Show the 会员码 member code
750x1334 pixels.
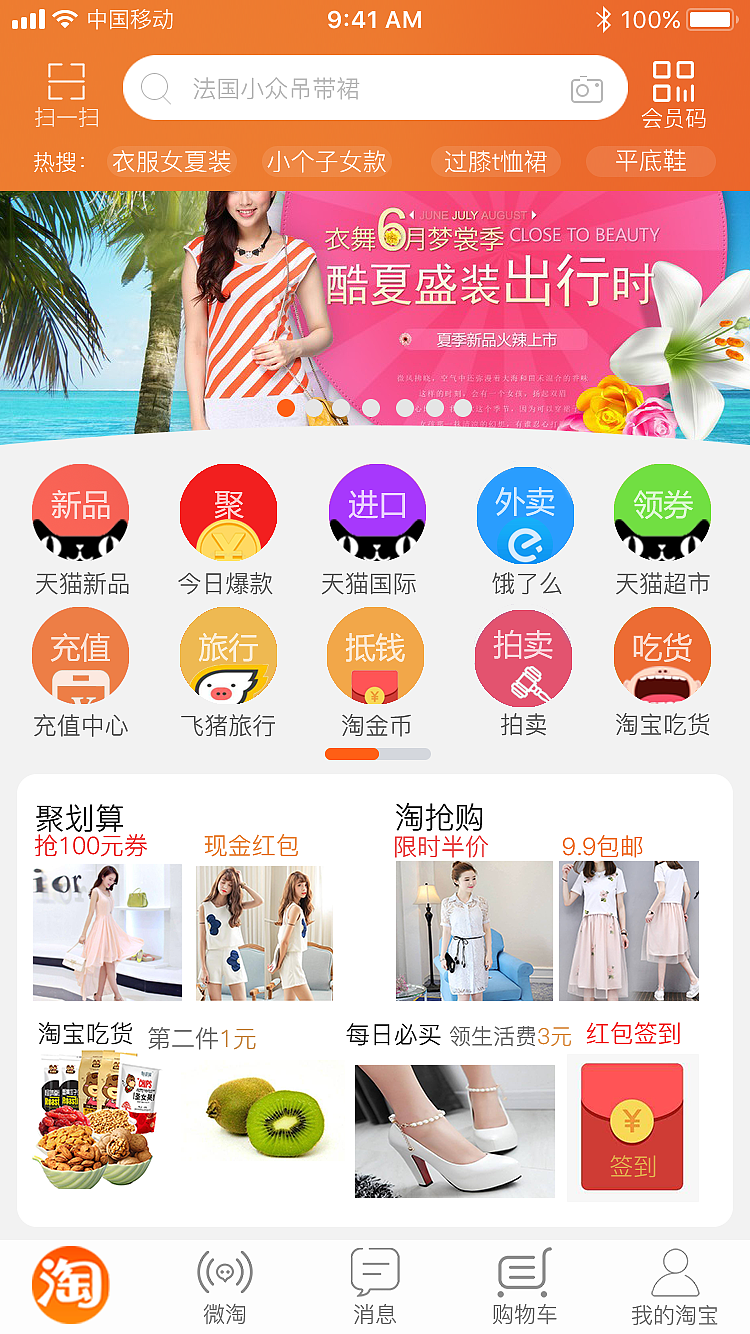(675, 90)
